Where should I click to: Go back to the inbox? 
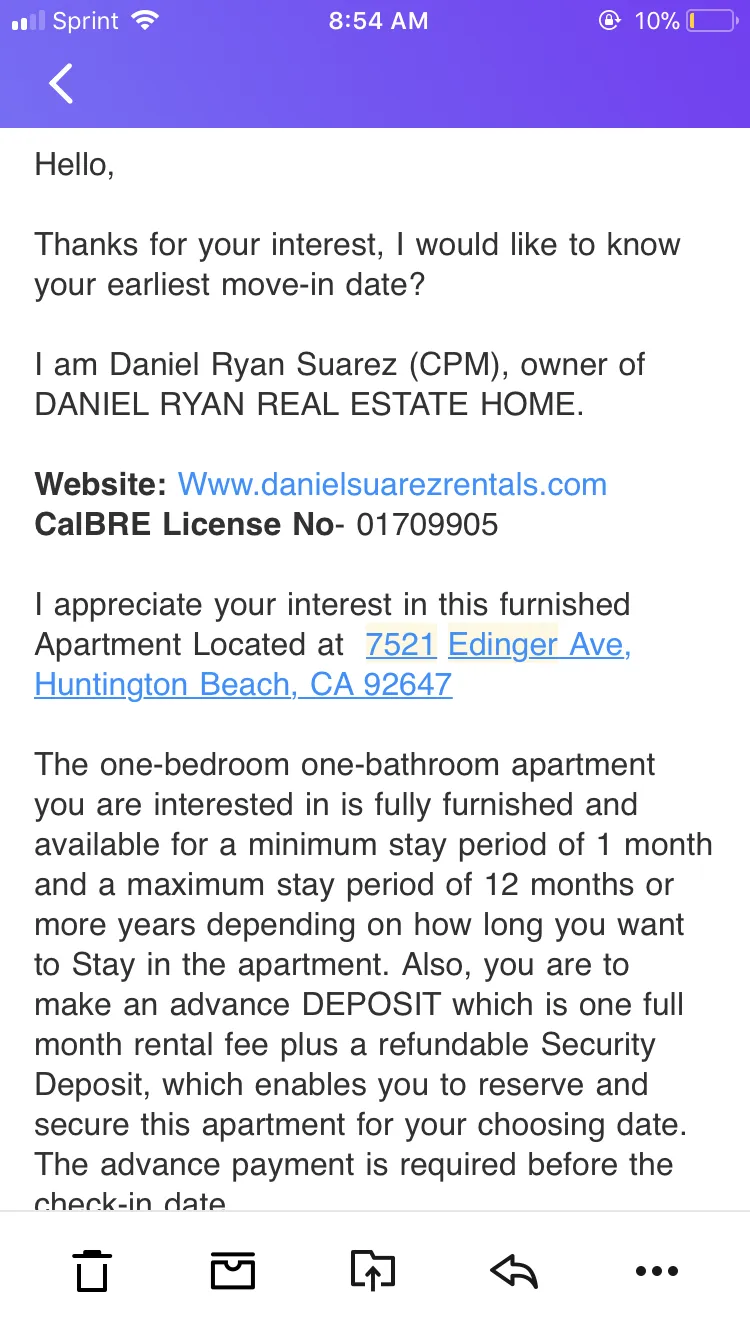[61, 84]
